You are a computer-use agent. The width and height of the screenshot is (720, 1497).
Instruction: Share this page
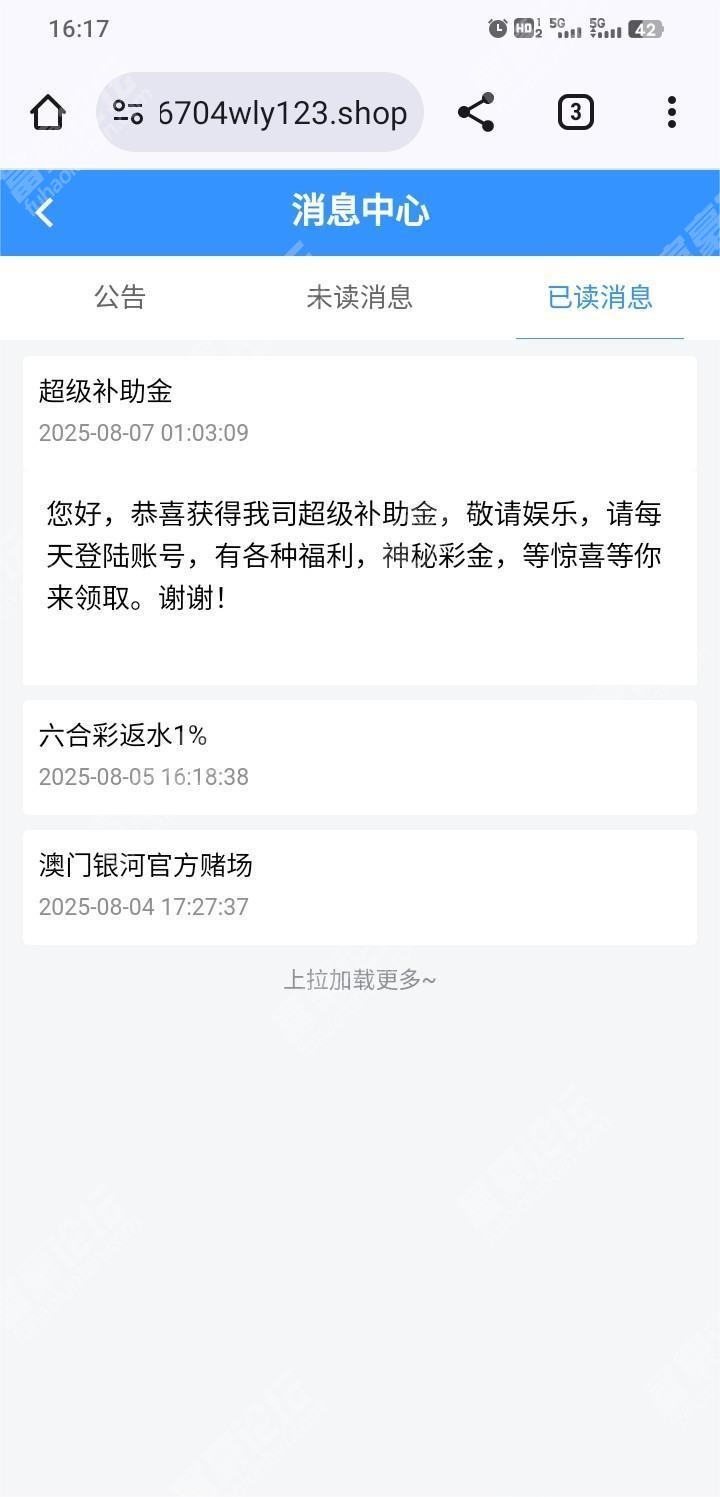pos(476,112)
